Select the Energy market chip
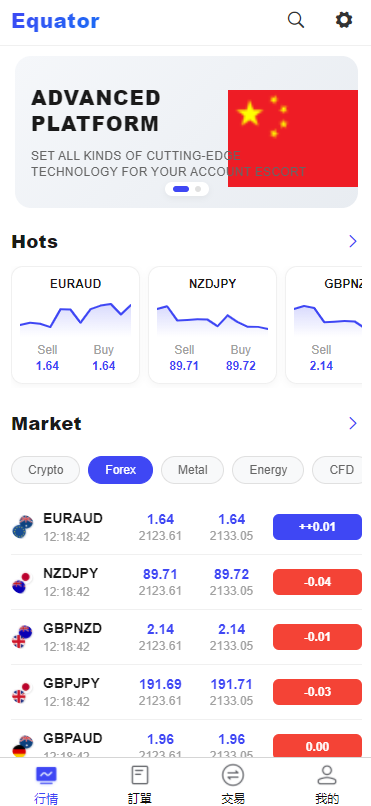Image resolution: width=371 pixels, height=806 pixels. coord(268,470)
